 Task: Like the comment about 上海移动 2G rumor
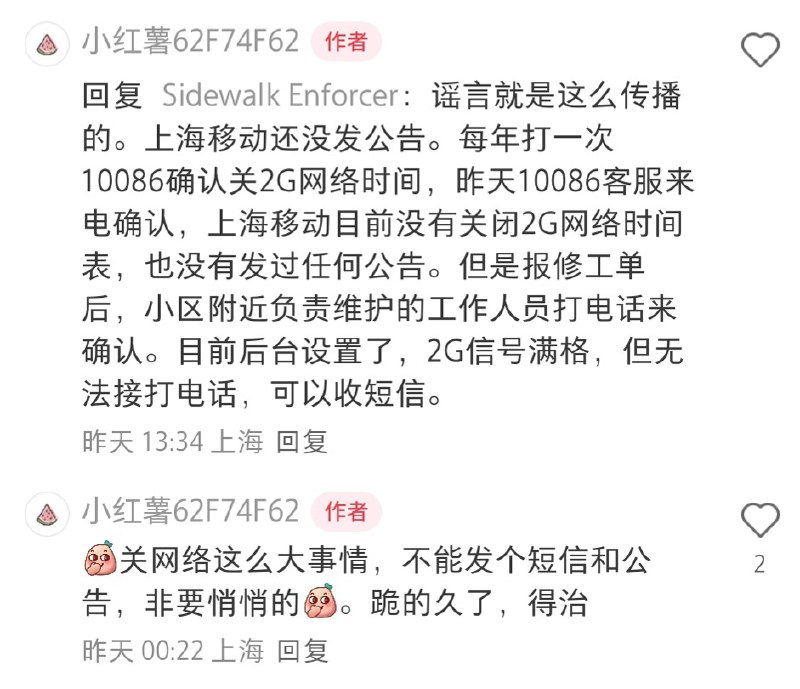coord(759,48)
